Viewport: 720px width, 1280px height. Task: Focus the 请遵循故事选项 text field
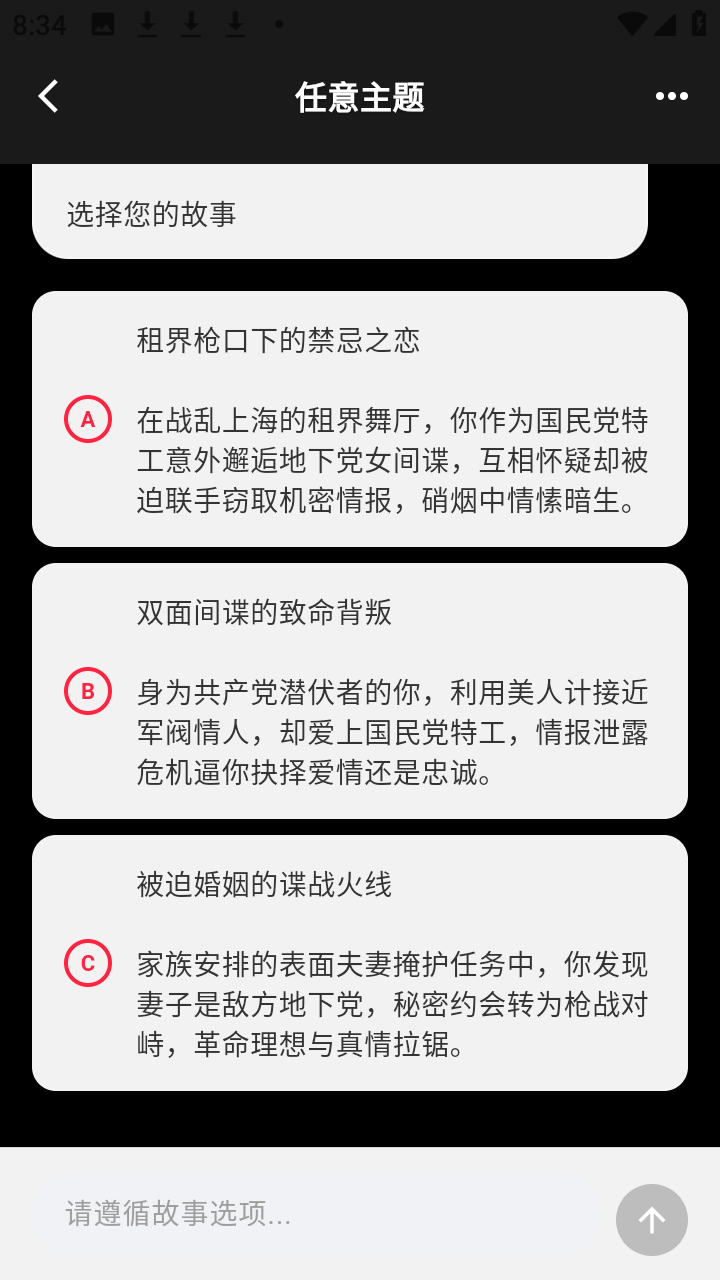pos(320,1214)
